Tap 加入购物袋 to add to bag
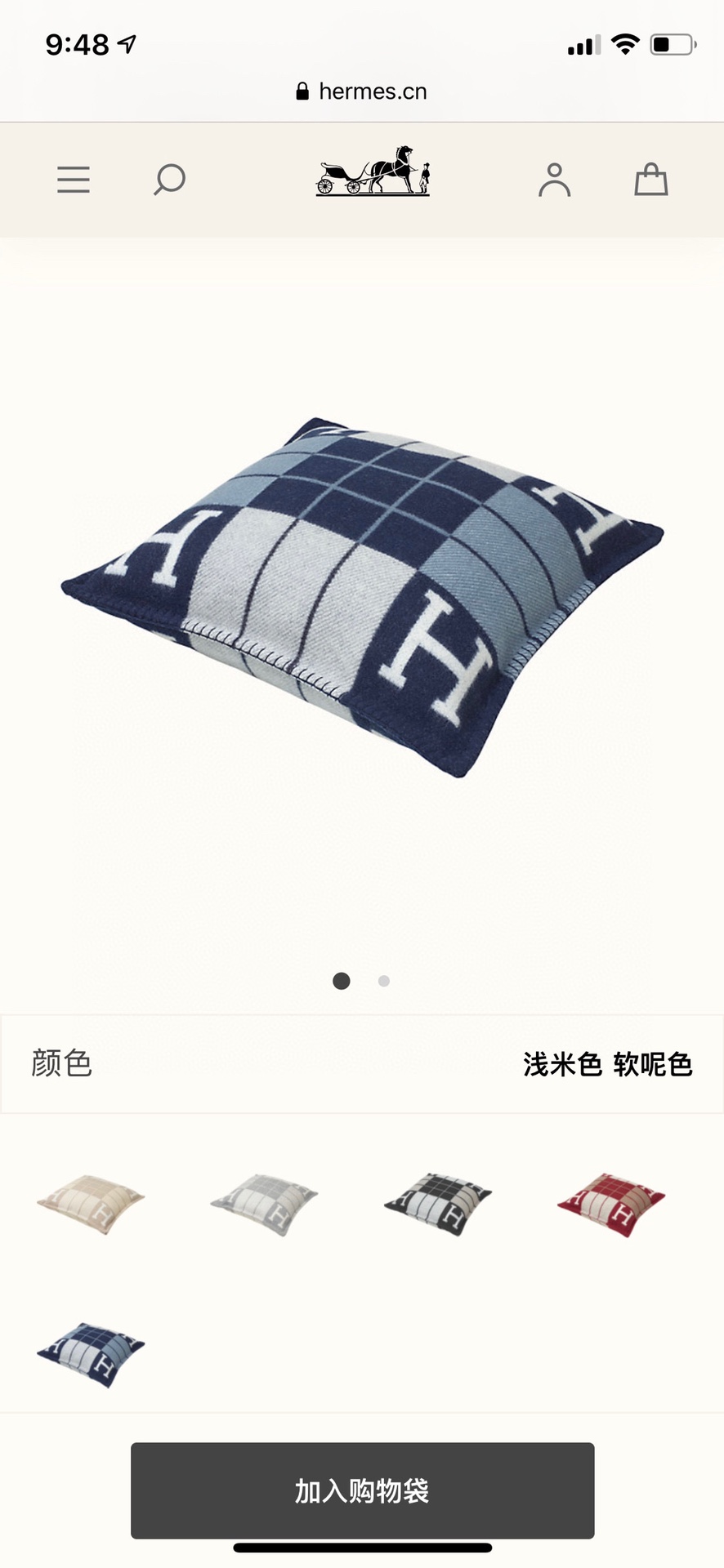 tap(362, 1491)
